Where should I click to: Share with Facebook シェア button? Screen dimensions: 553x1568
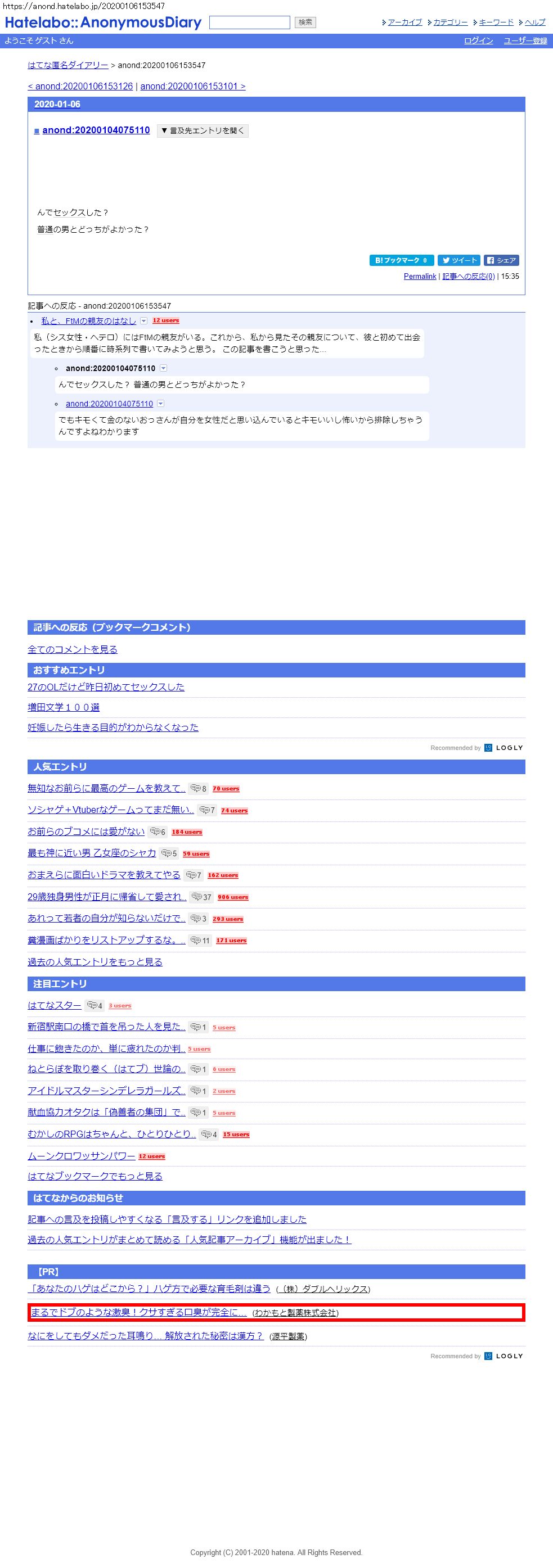(501, 260)
